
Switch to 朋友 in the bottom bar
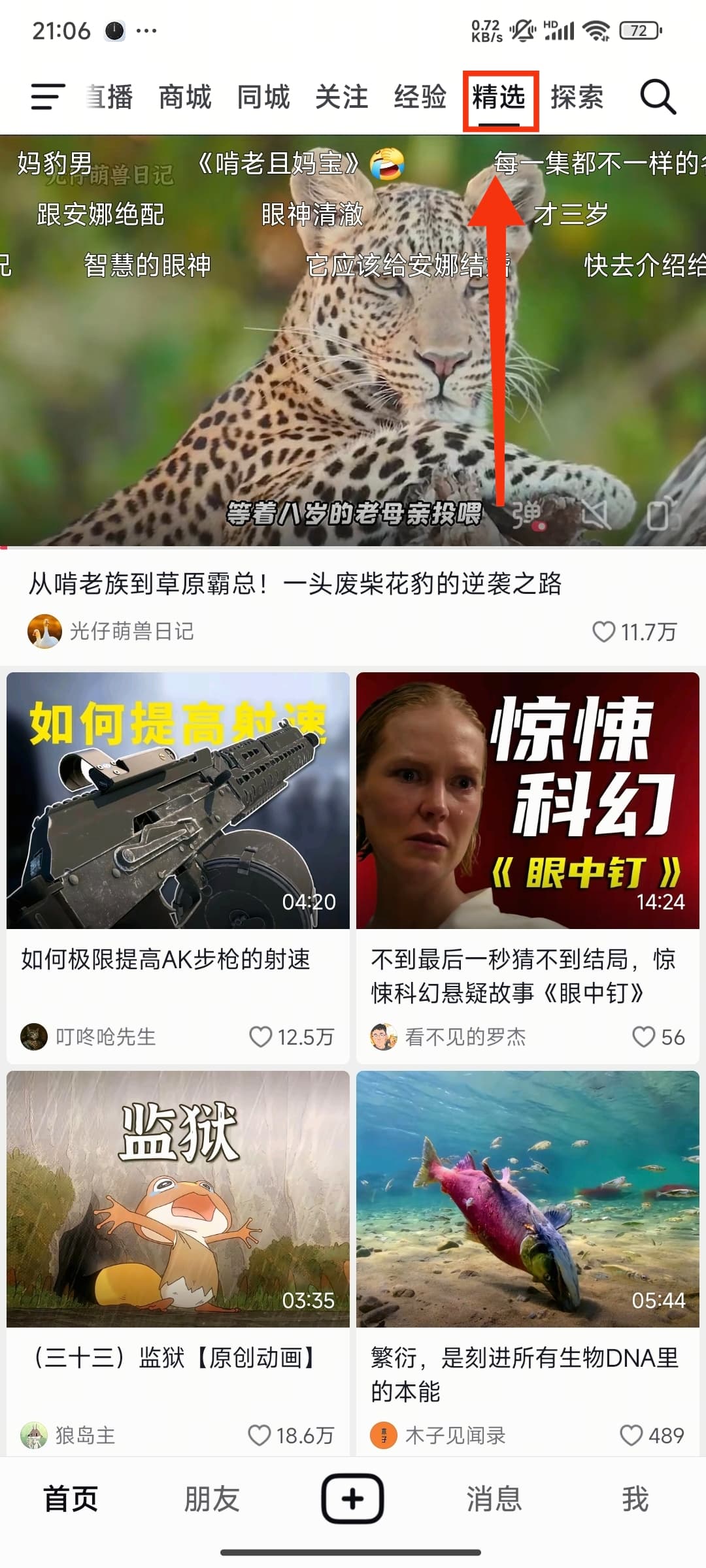[x=212, y=1498]
